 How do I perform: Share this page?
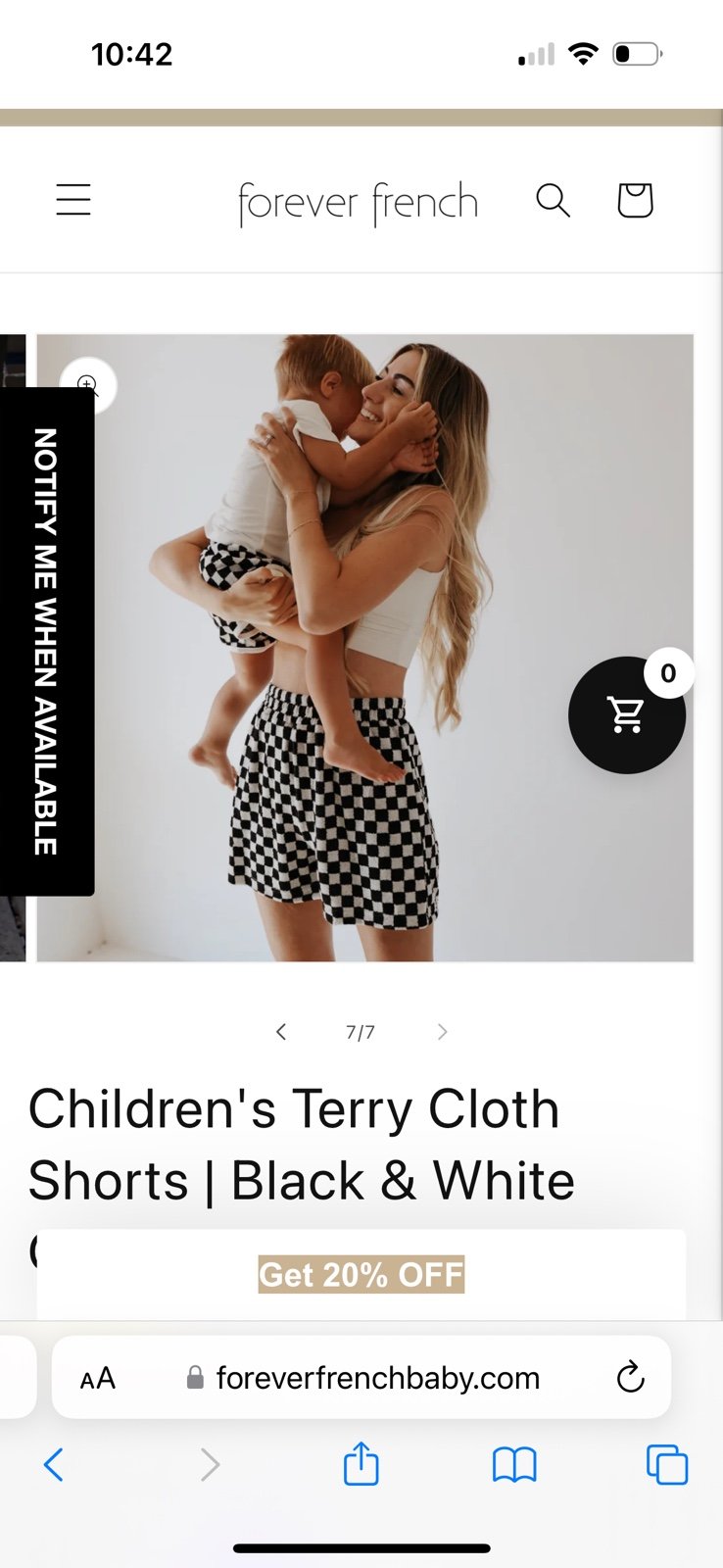pos(361,1464)
